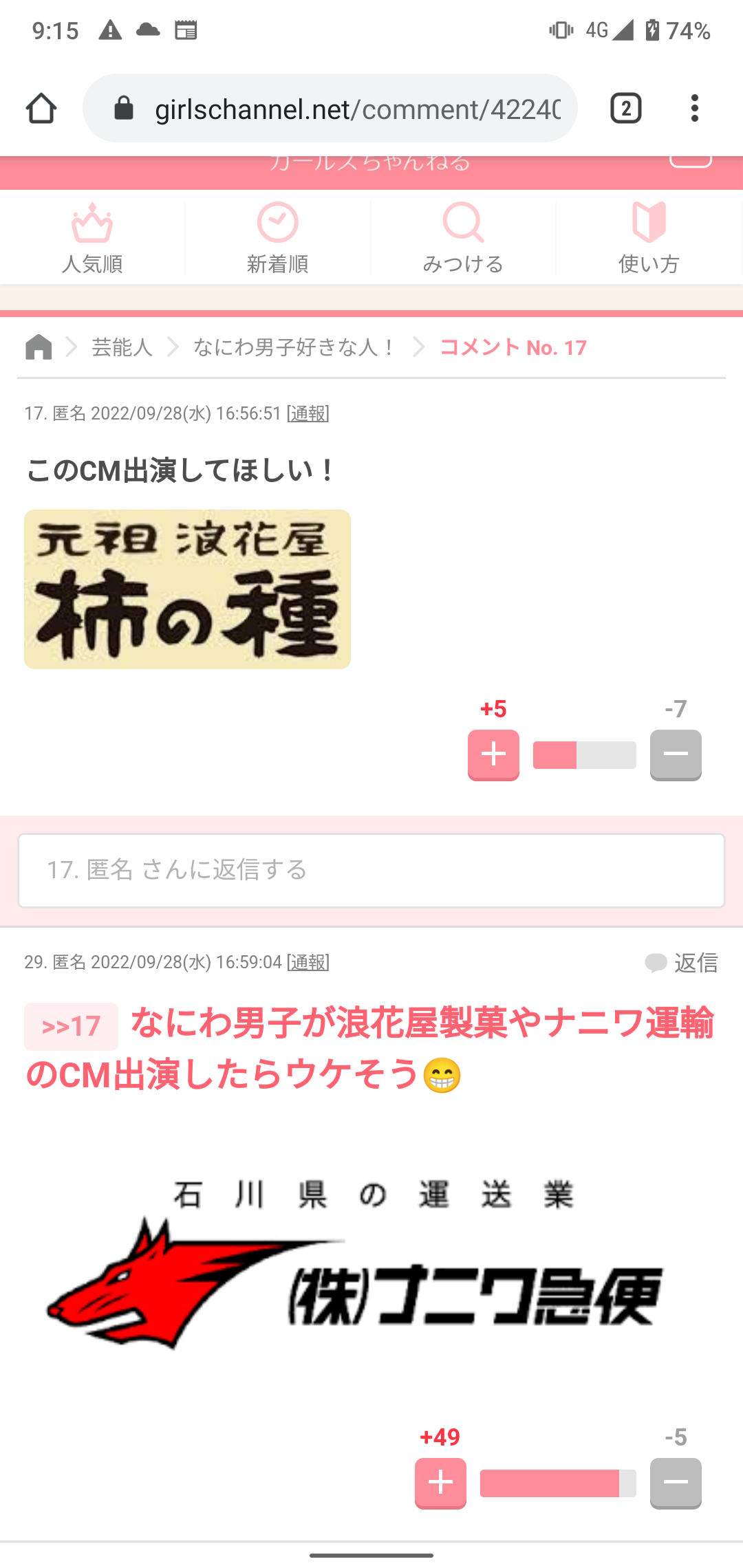This screenshot has width=743, height=1568.
Task: Upvote comment 17 with the plus button
Action: pyautogui.click(x=493, y=754)
